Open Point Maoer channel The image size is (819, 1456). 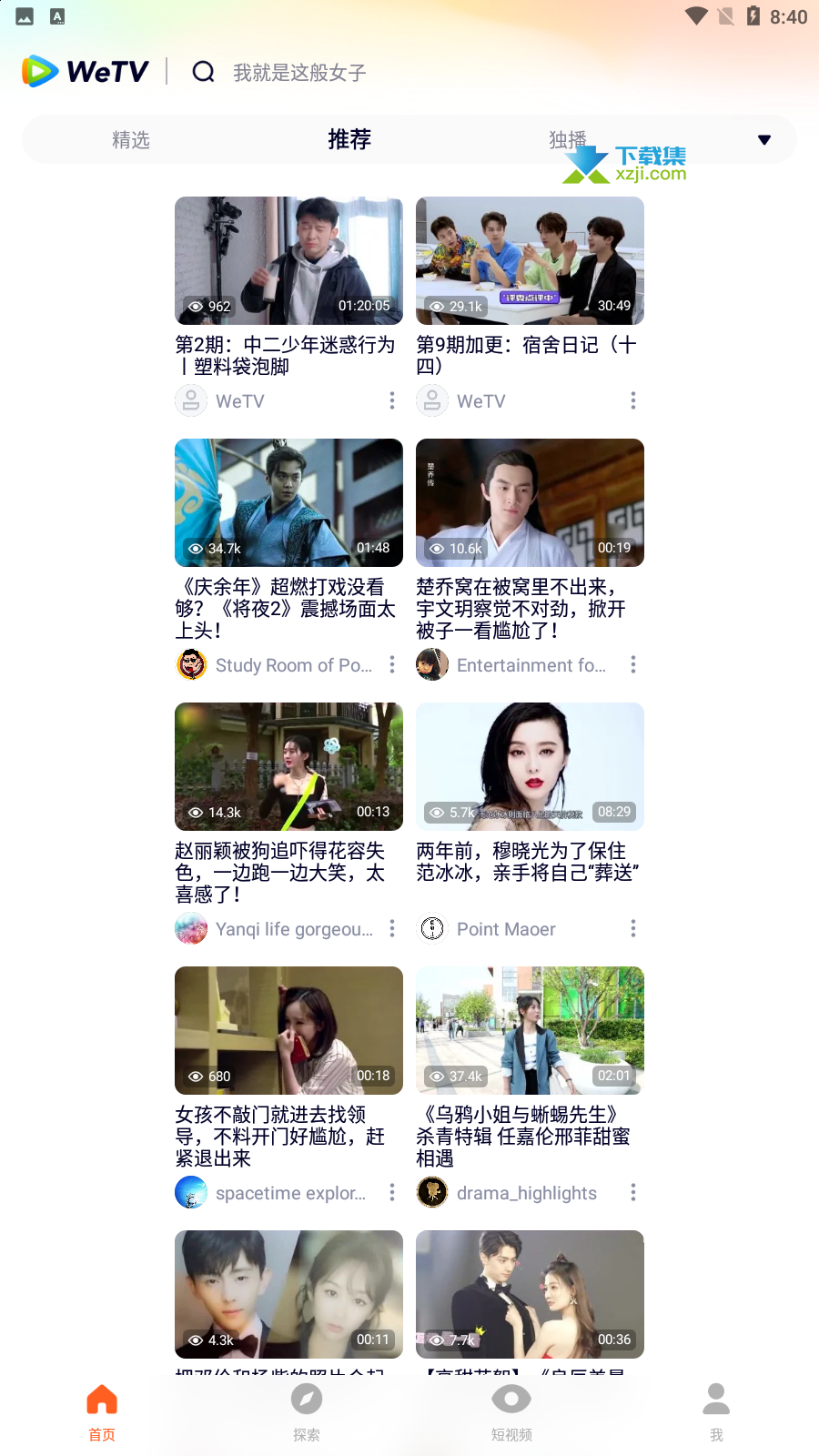coord(506,929)
